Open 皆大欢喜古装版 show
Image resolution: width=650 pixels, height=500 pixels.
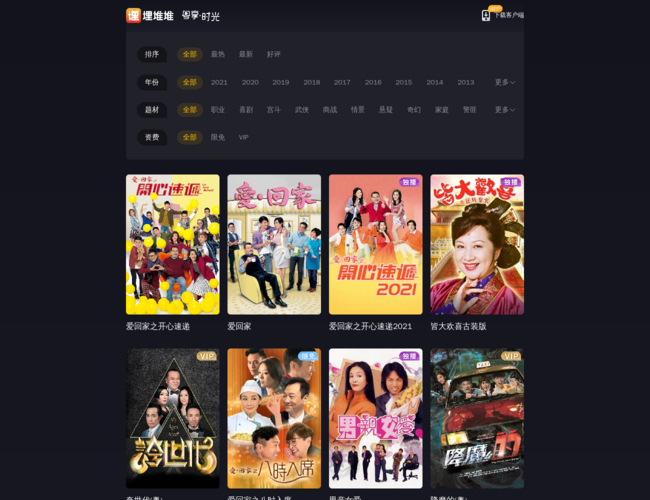click(x=477, y=245)
